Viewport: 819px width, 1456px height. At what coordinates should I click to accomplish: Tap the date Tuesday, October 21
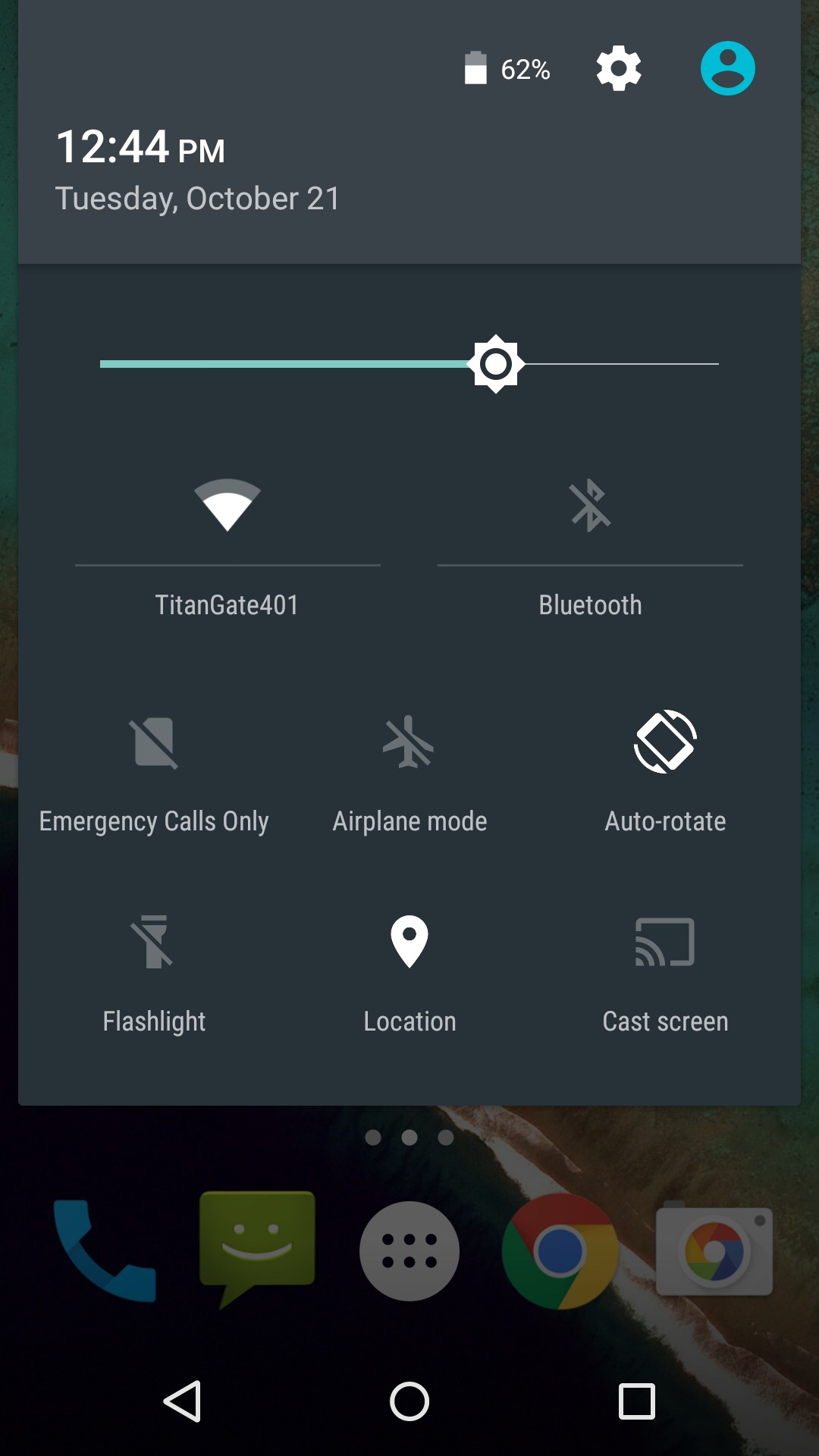pos(198,199)
